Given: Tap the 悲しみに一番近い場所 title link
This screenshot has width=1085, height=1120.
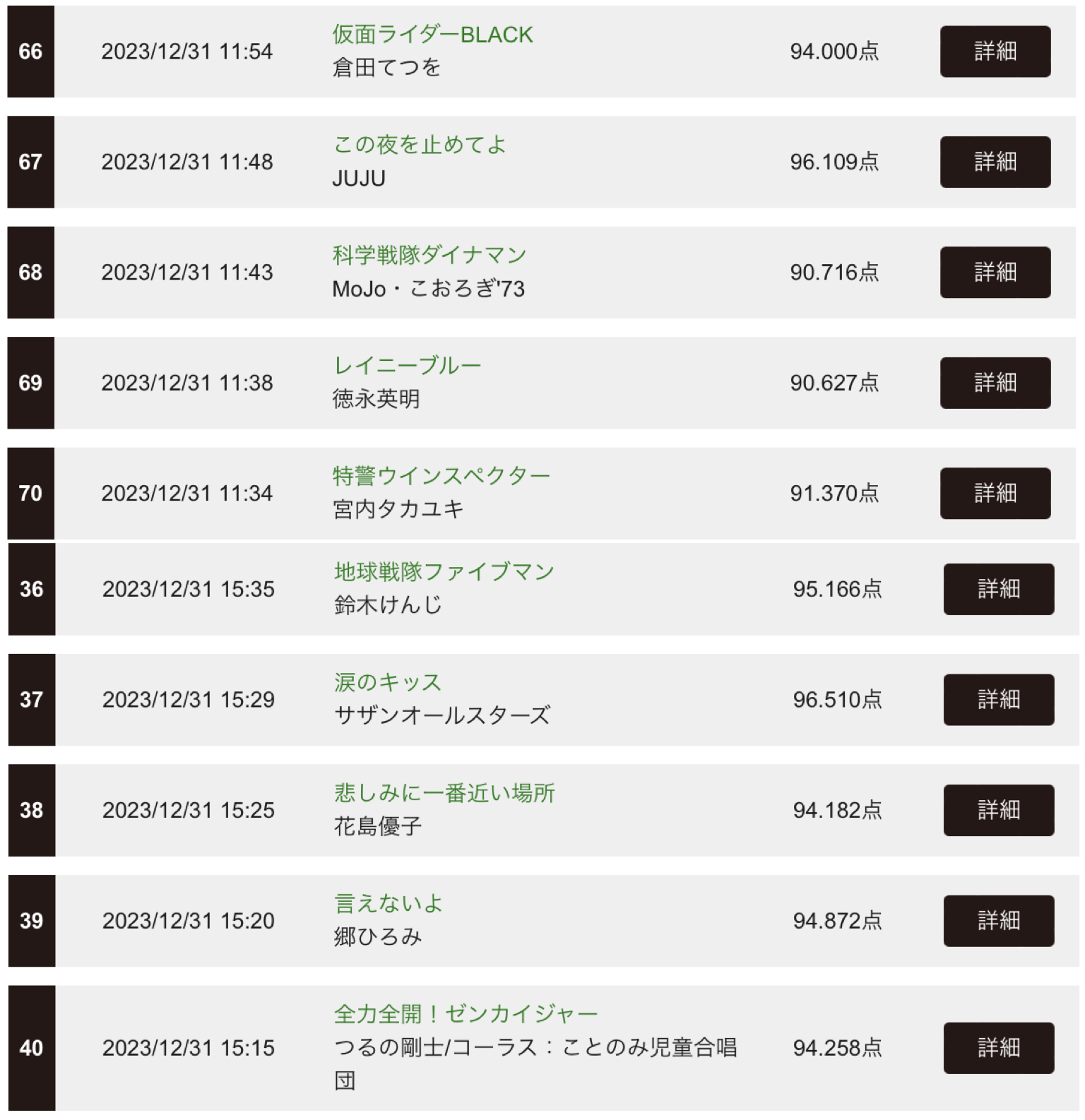Looking at the screenshot, I should click(444, 793).
